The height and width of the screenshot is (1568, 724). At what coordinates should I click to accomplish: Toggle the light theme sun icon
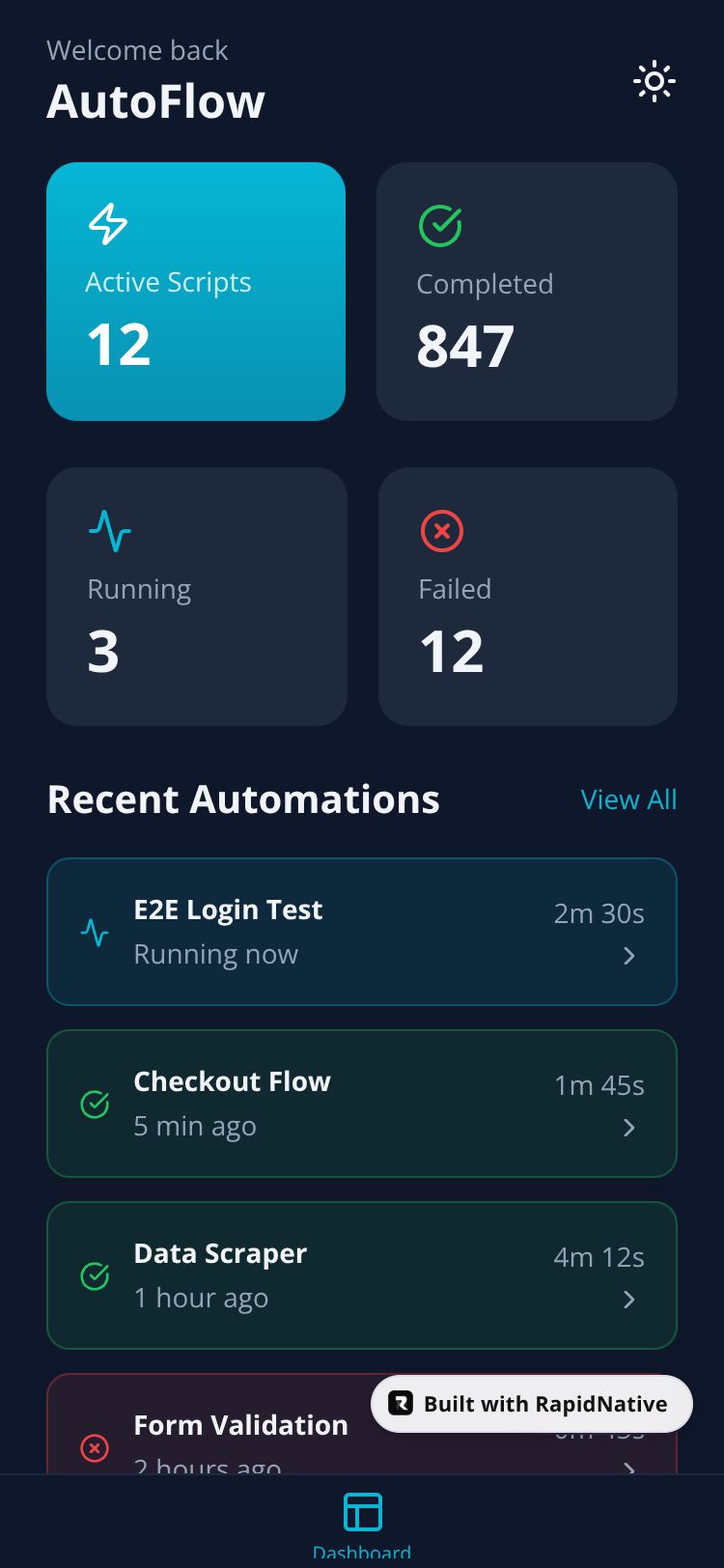(654, 82)
